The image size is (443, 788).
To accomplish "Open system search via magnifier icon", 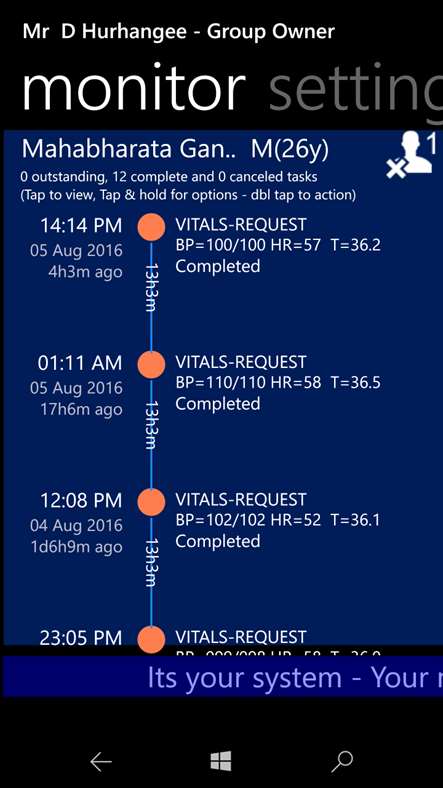I will (342, 761).
